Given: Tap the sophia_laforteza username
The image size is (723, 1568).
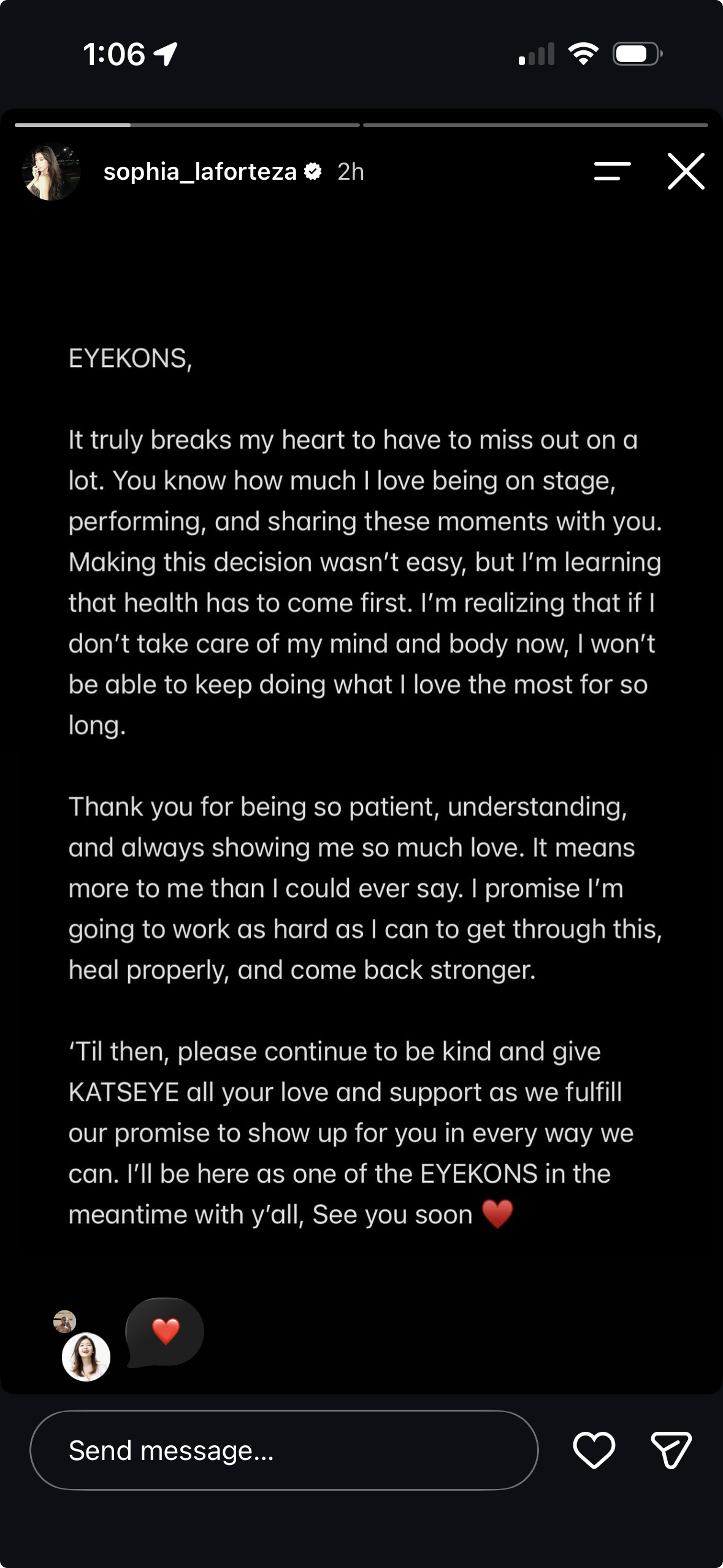Looking at the screenshot, I should (200, 172).
